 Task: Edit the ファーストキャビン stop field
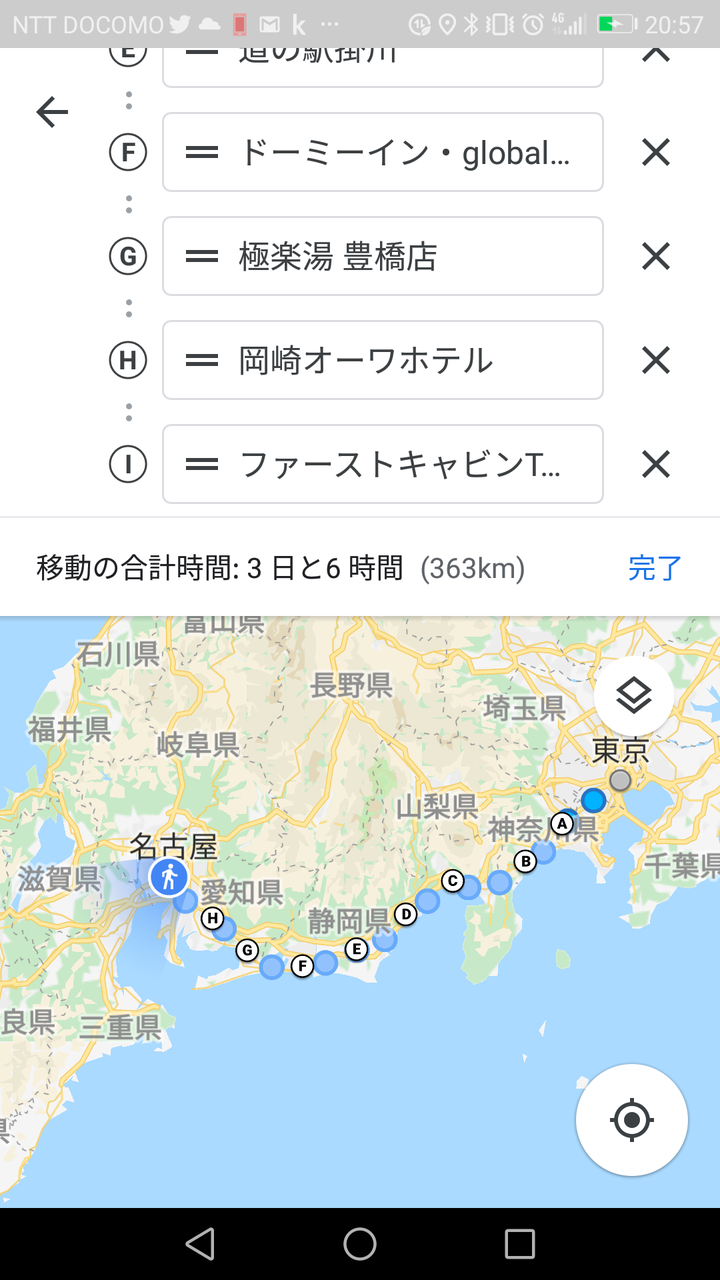[383, 464]
